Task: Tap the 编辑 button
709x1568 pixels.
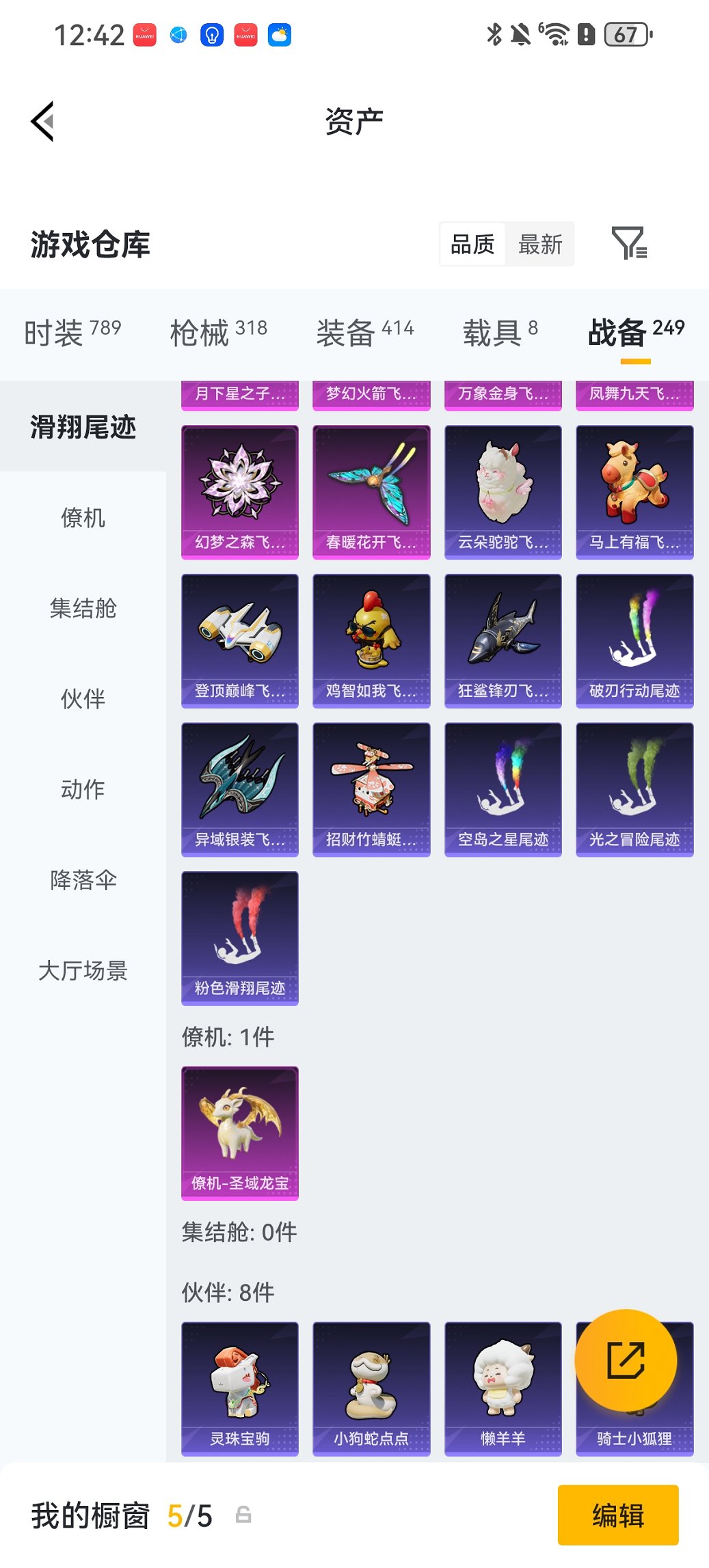Action: click(x=617, y=1515)
